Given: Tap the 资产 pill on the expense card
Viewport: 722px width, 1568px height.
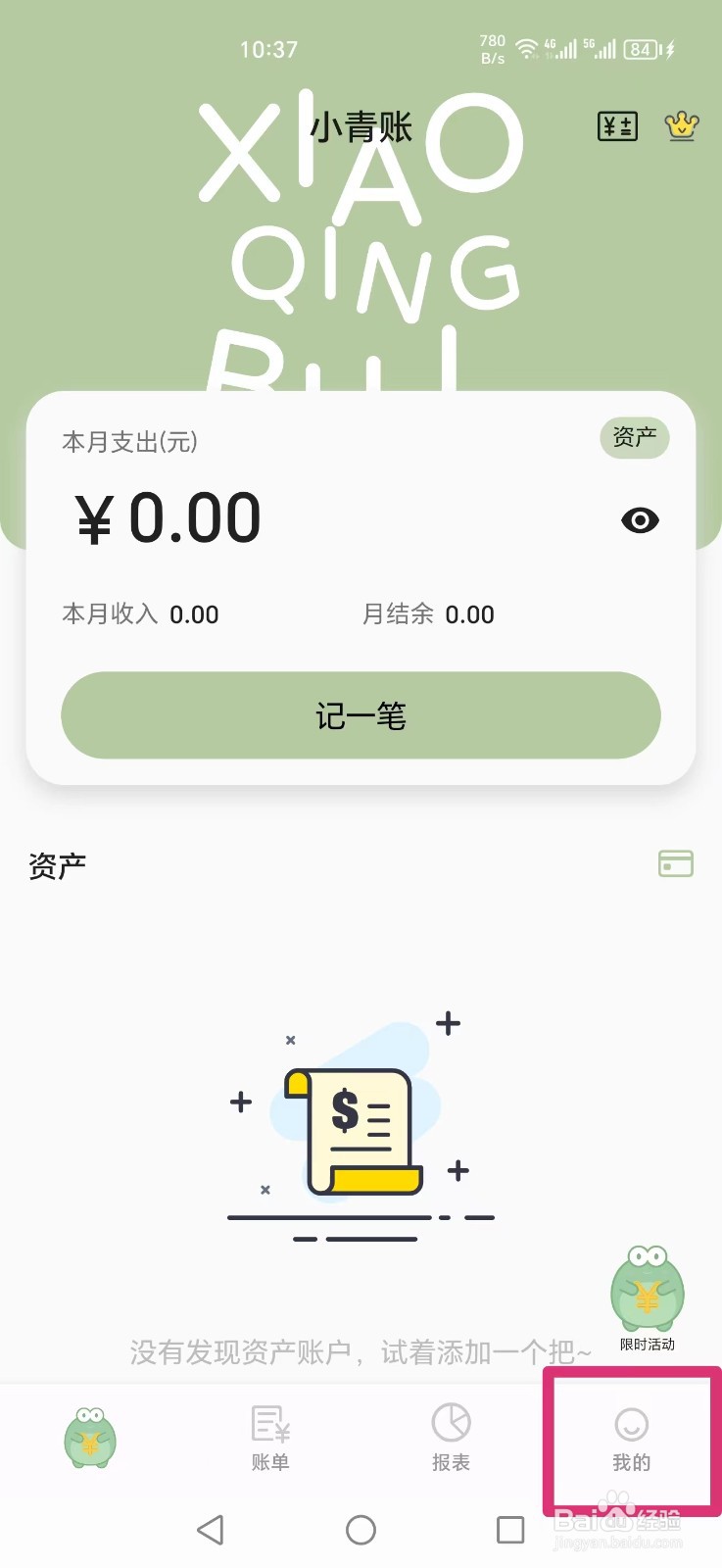Looking at the screenshot, I should (x=634, y=439).
